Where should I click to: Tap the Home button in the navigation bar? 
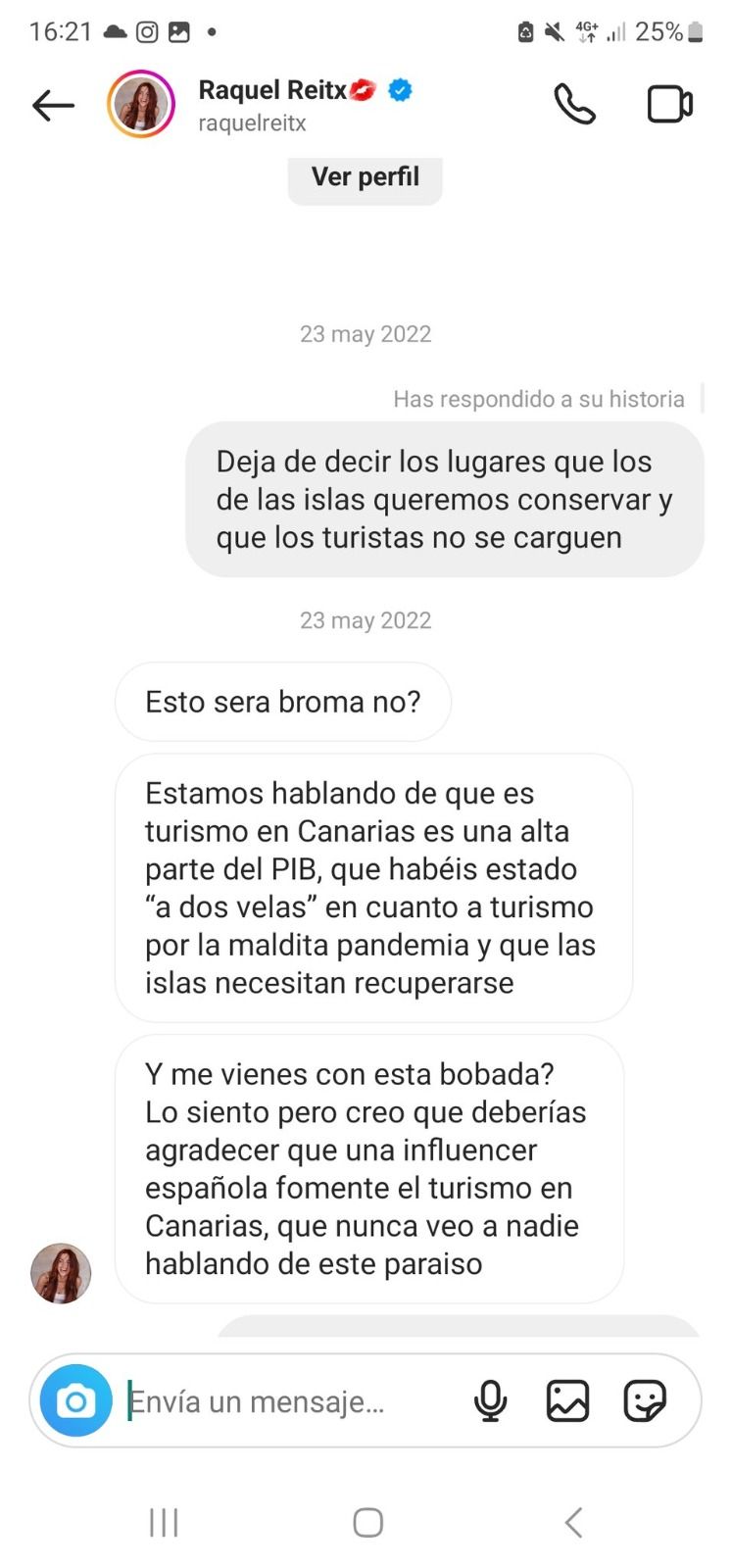[x=366, y=1522]
